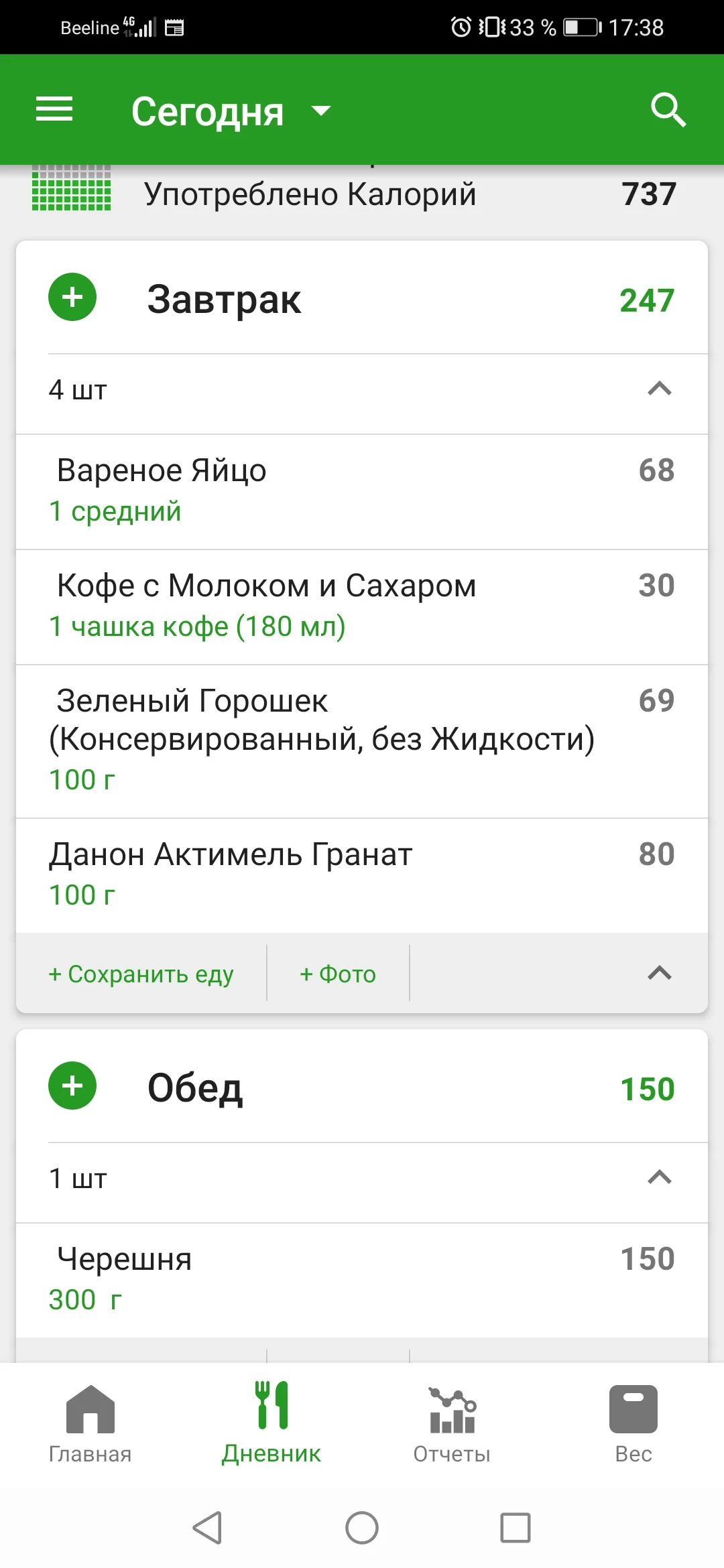Open the calendar grid icon near calories
The image size is (724, 1568).
pyautogui.click(x=72, y=191)
